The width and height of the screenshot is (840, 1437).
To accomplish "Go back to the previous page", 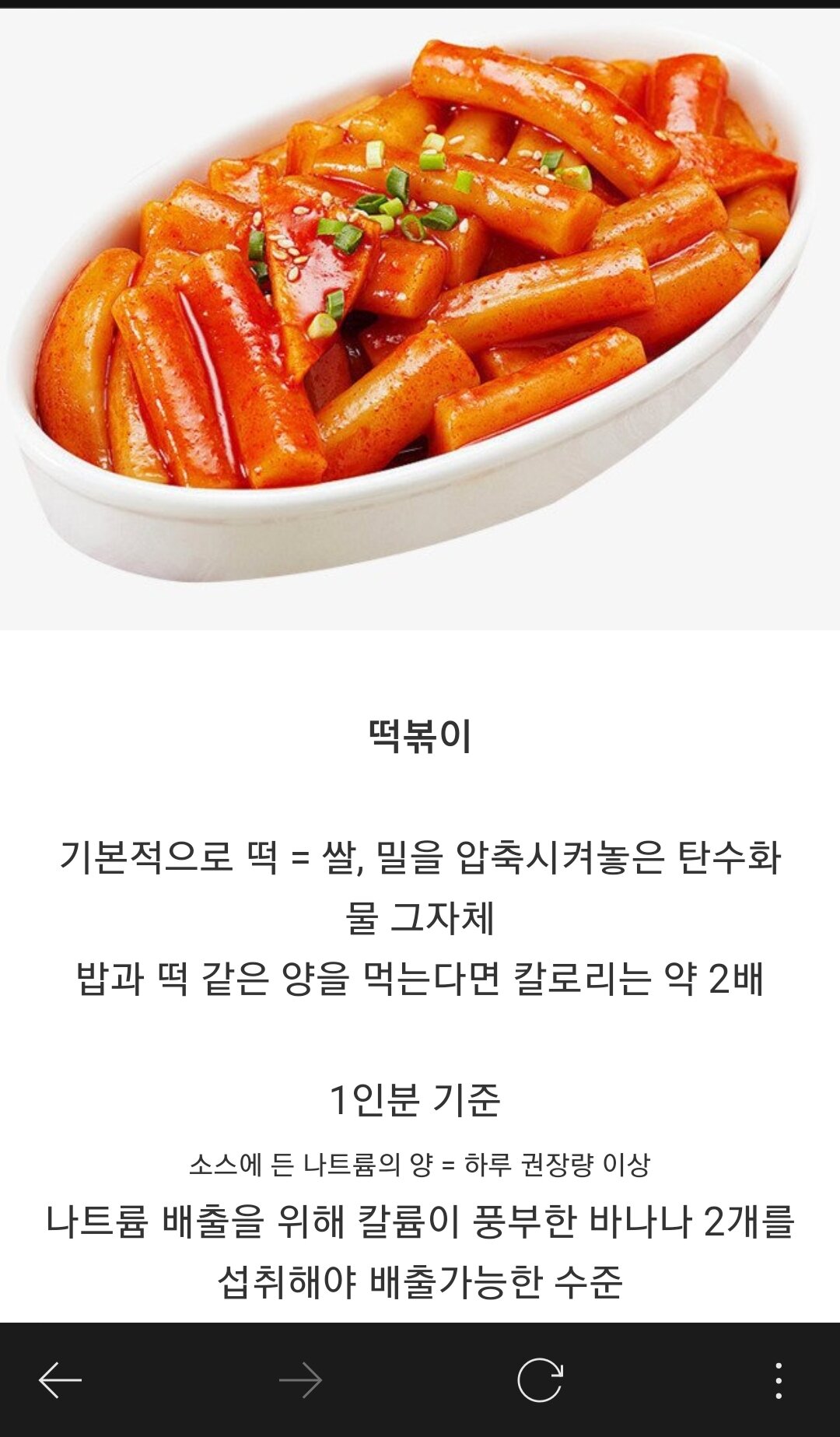I will pyautogui.click(x=61, y=1381).
